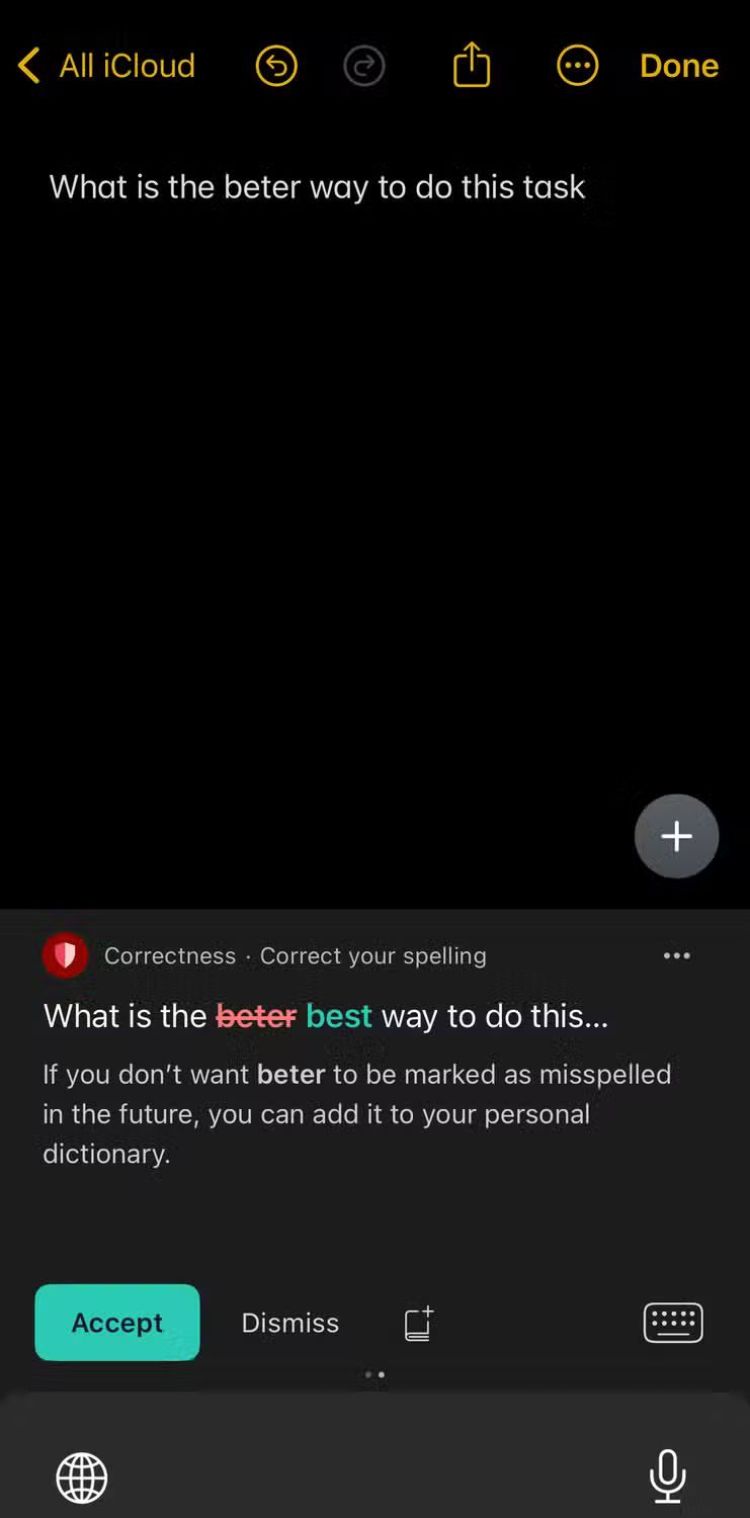Open the floating plus button
Image resolution: width=750 pixels, height=1518 pixels.
[676, 836]
